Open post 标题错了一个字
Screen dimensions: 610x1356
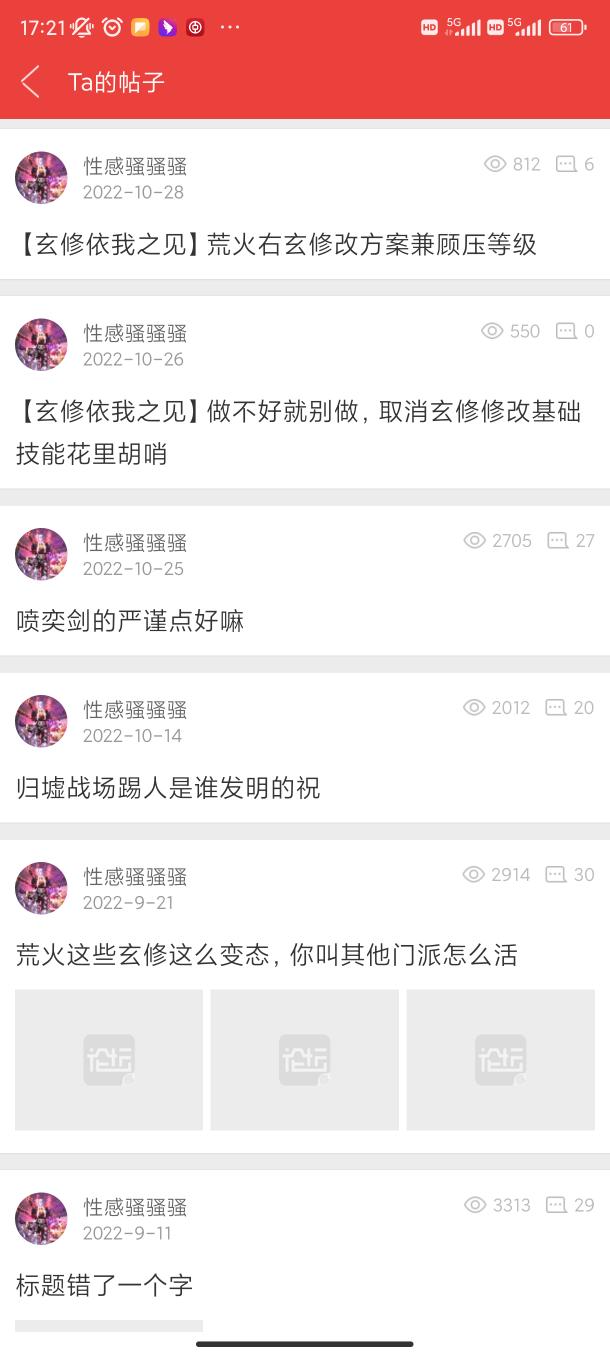point(104,1285)
